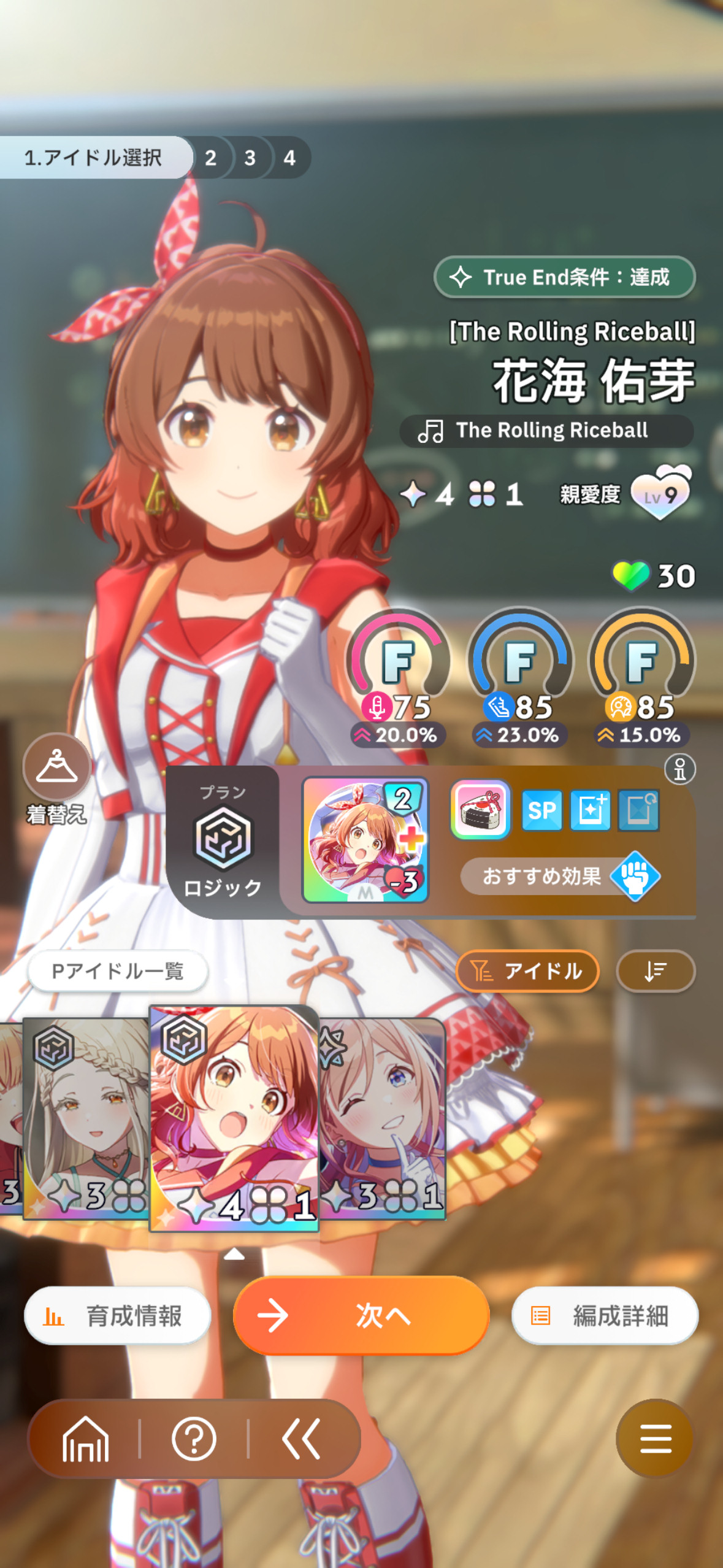Tap the 次へ button to proceed

click(361, 1315)
